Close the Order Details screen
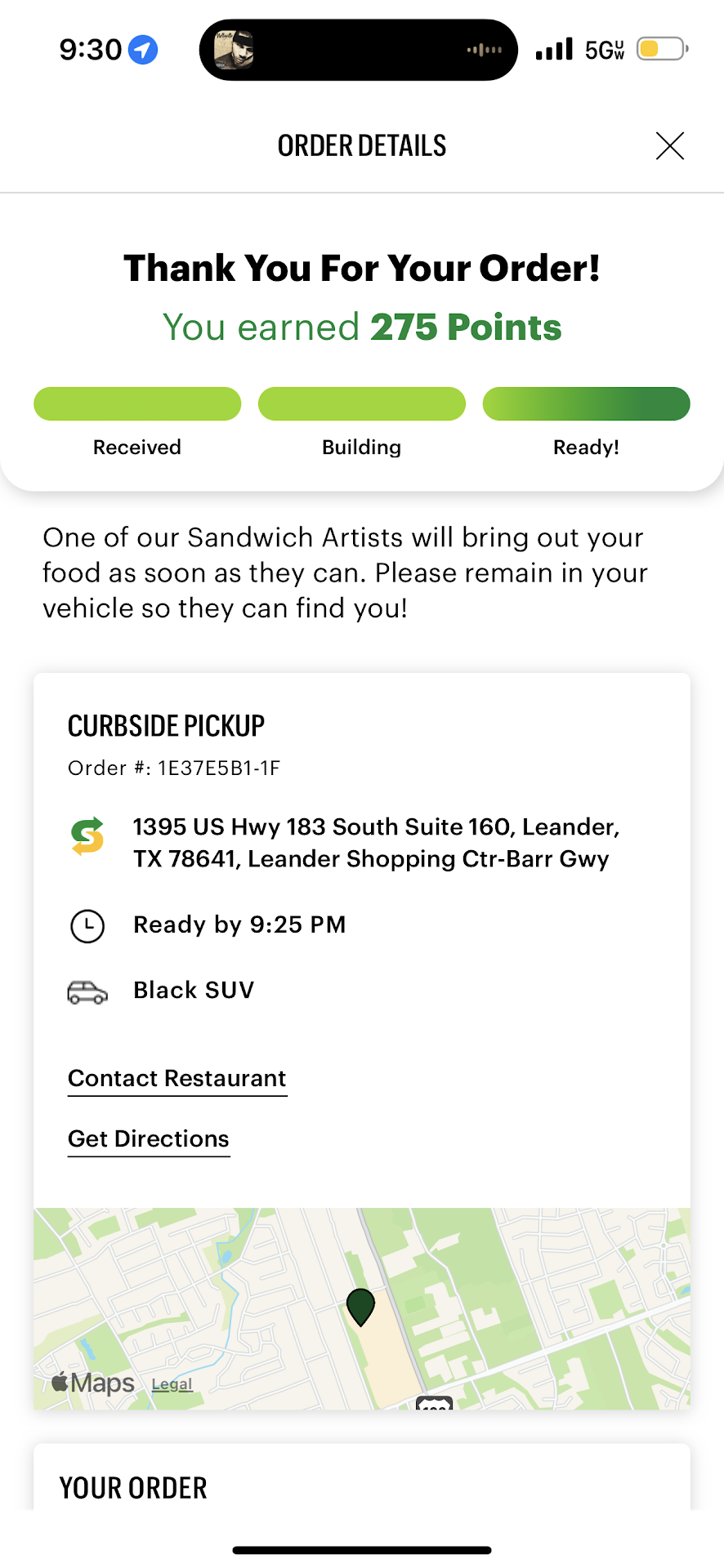Image resolution: width=724 pixels, height=1568 pixels. 669,146
